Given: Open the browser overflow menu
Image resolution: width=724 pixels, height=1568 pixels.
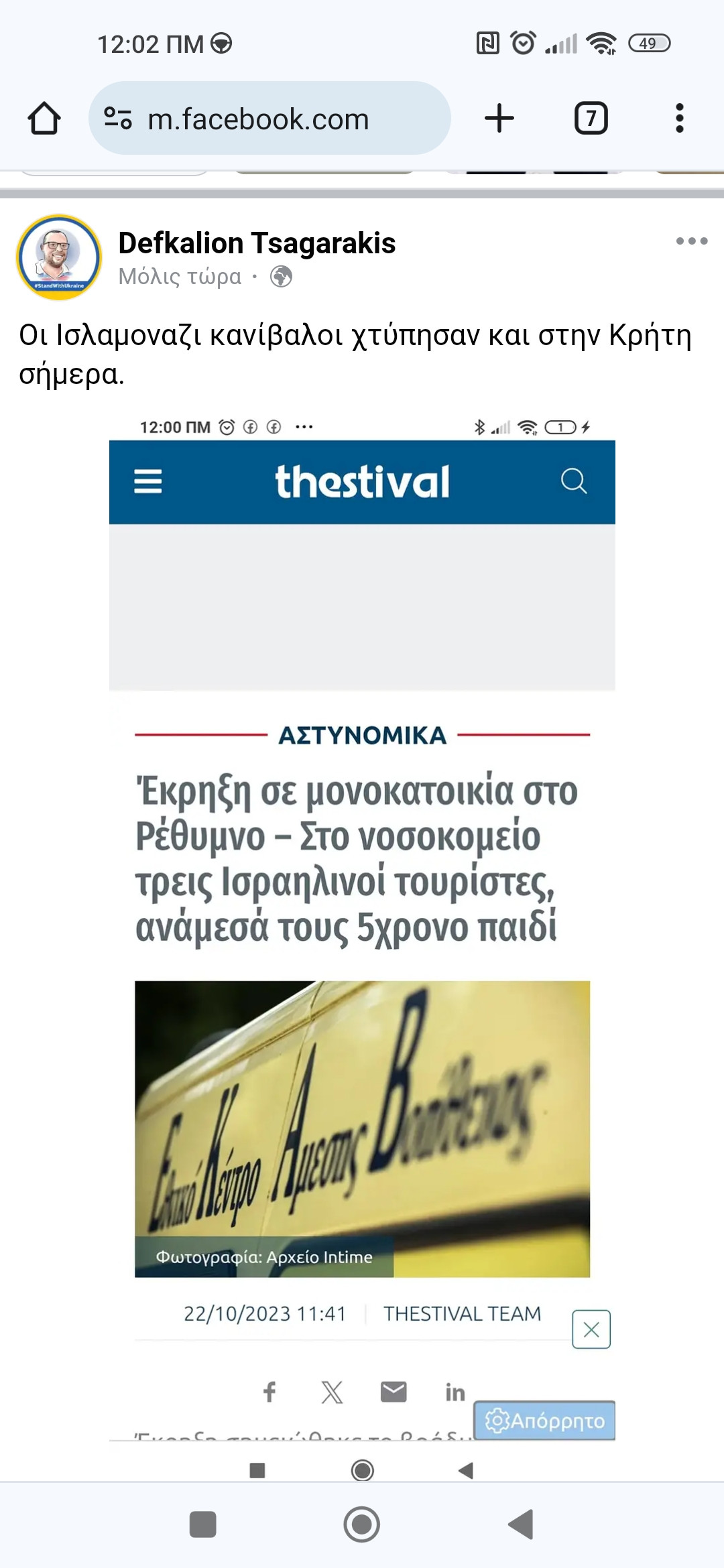Looking at the screenshot, I should click(679, 119).
